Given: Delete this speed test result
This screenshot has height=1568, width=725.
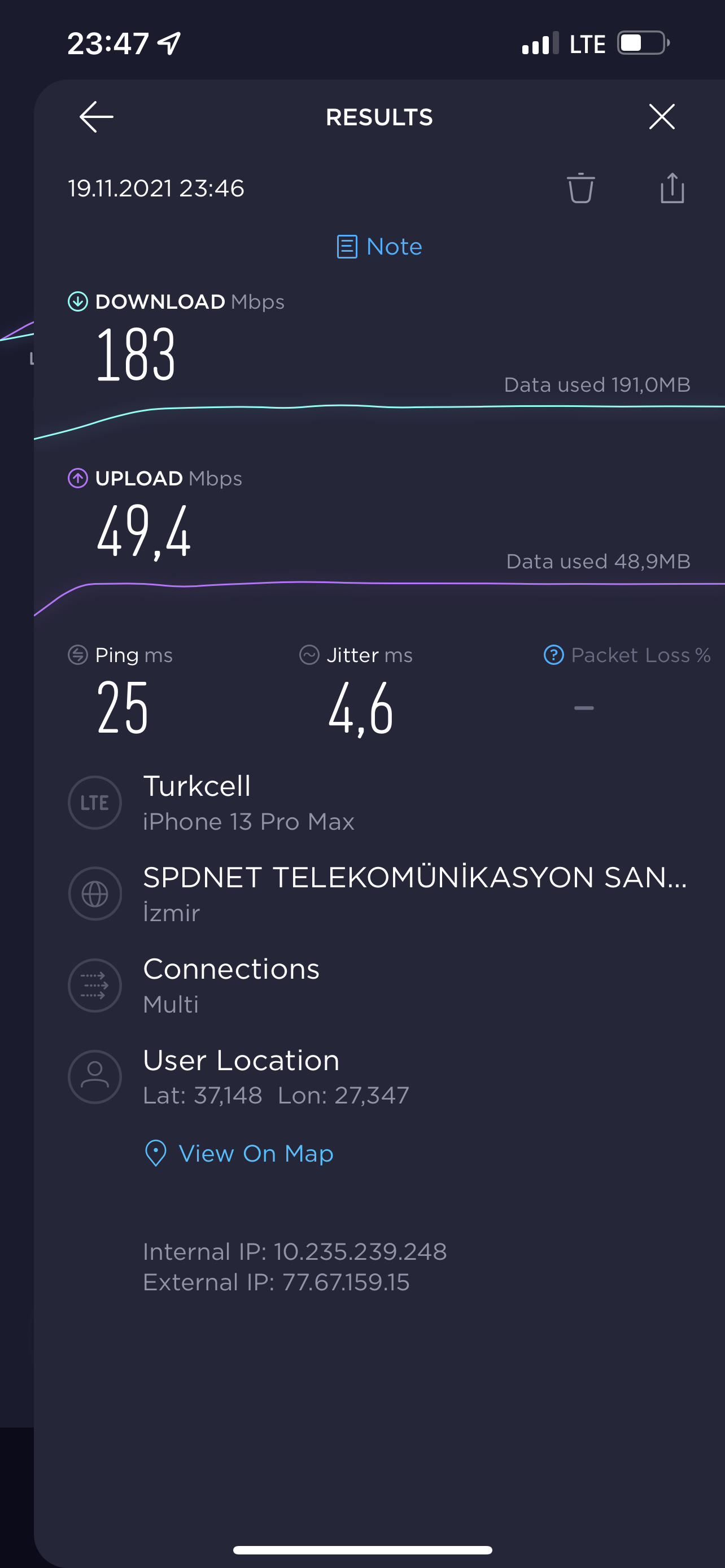Looking at the screenshot, I should 580,187.
